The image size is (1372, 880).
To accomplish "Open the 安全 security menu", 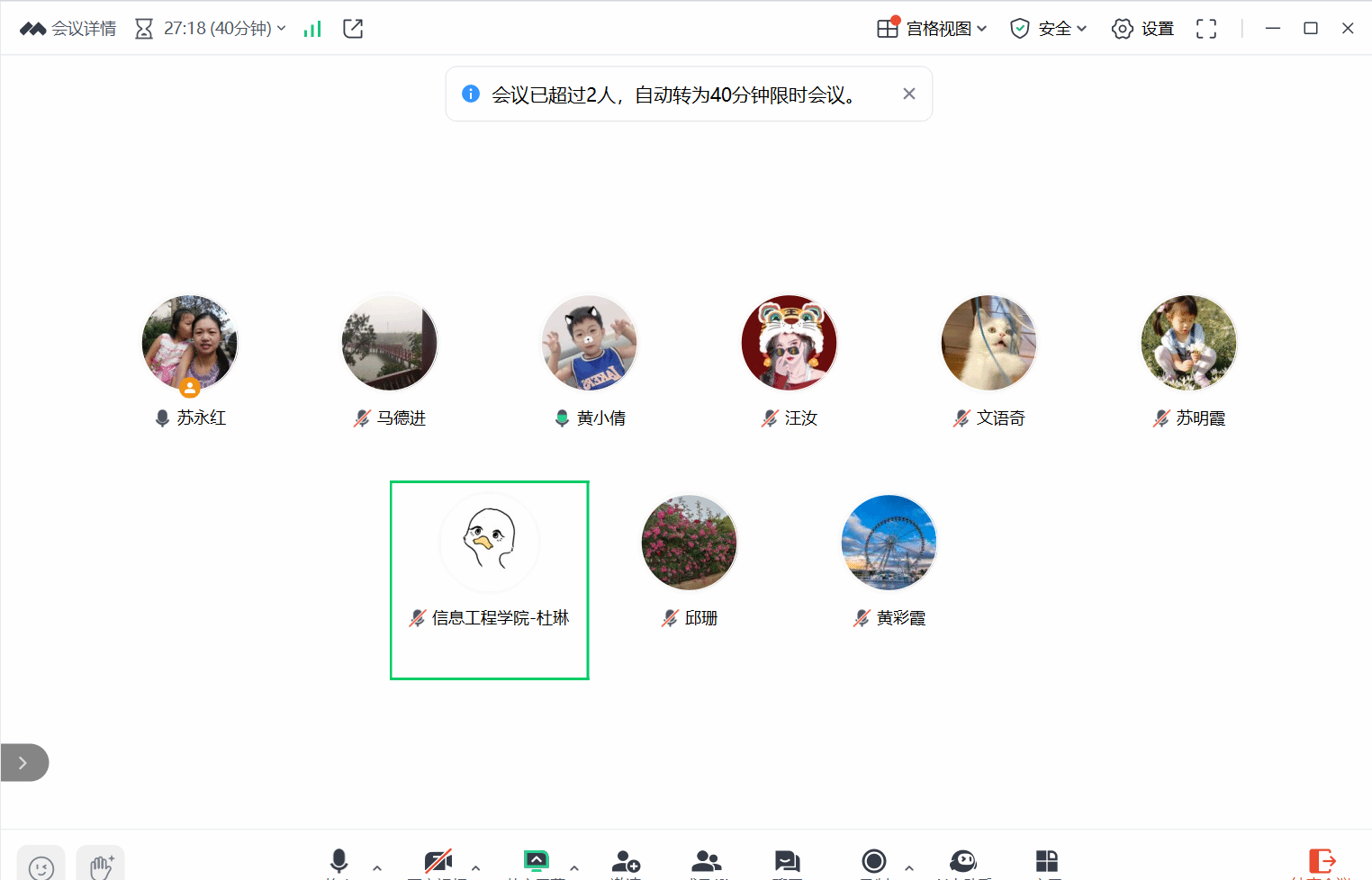I will click(x=1049, y=29).
